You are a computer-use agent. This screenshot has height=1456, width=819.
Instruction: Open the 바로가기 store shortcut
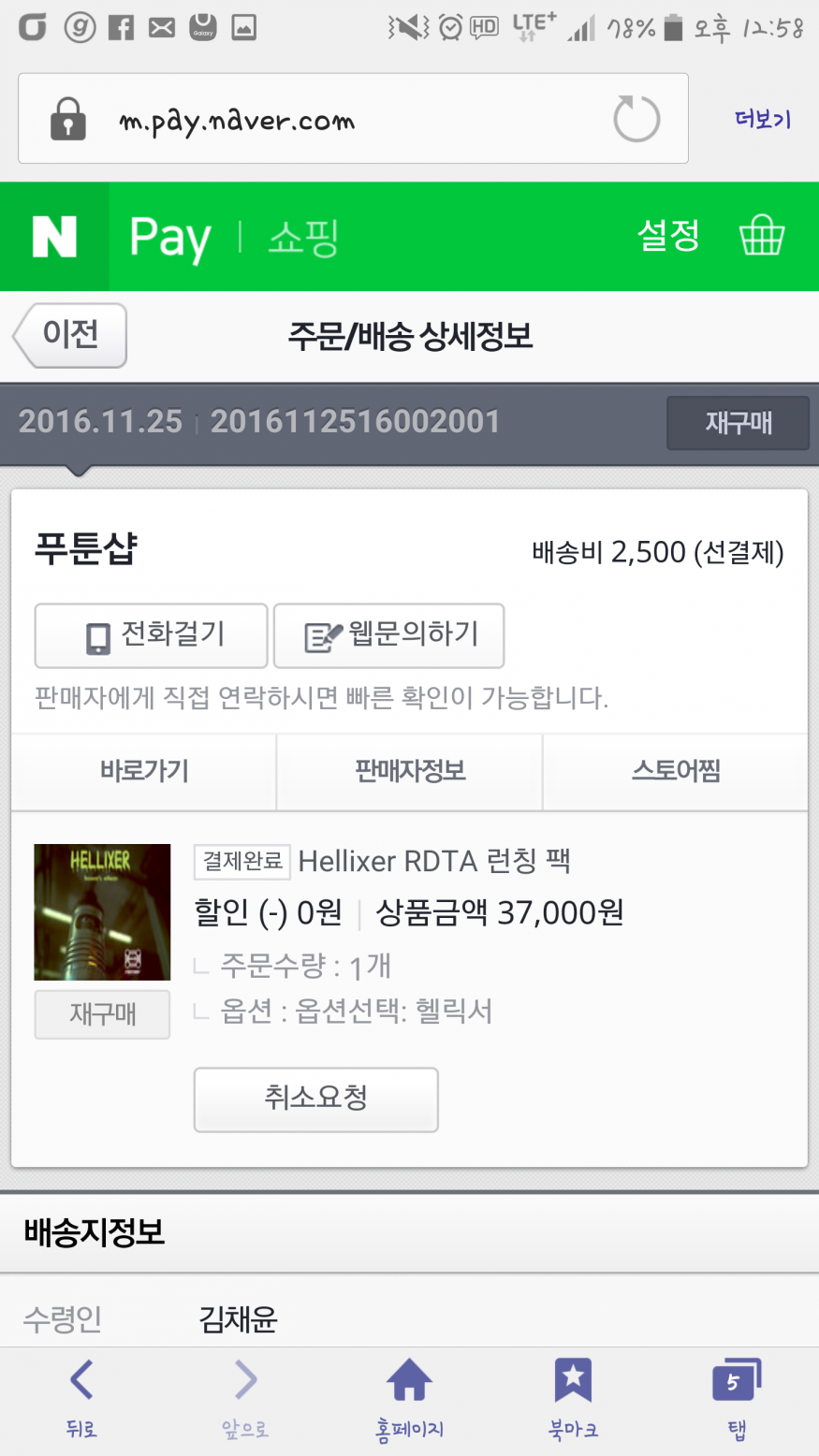pos(144,771)
